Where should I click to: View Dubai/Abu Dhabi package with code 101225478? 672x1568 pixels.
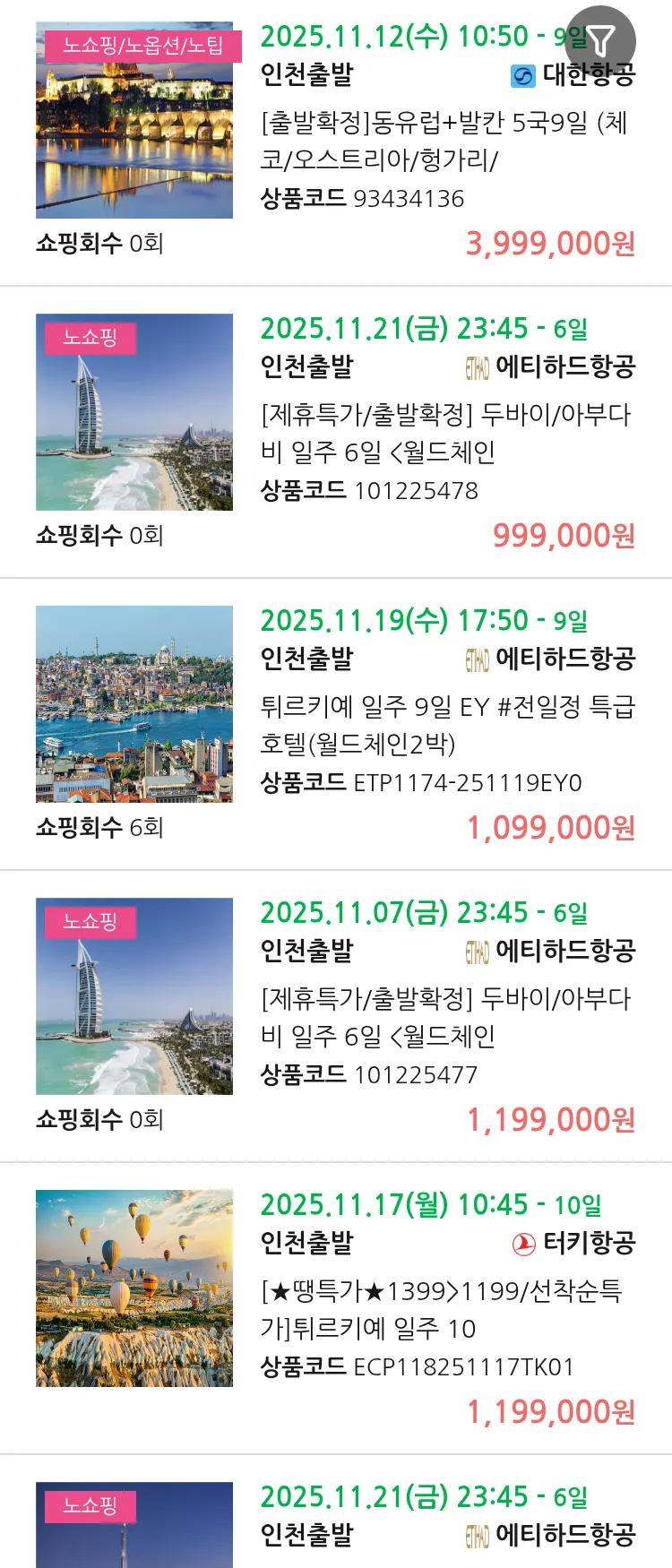445,433
